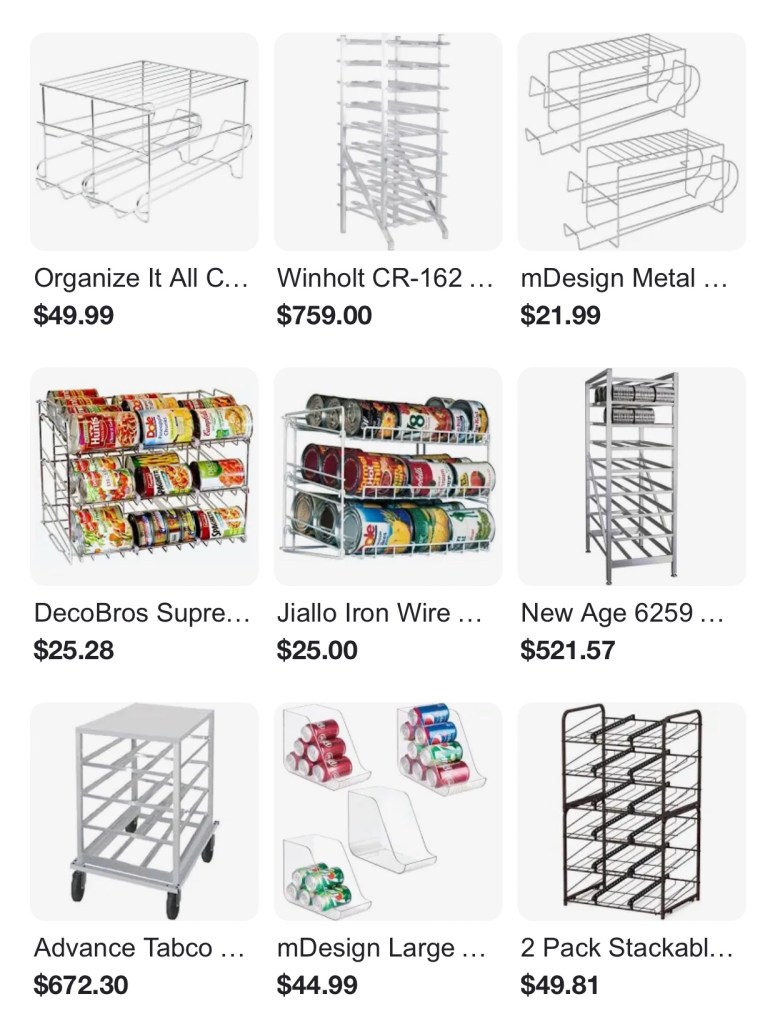
Task: View the Winholt CR-162 rack listing
Action: click(388, 142)
